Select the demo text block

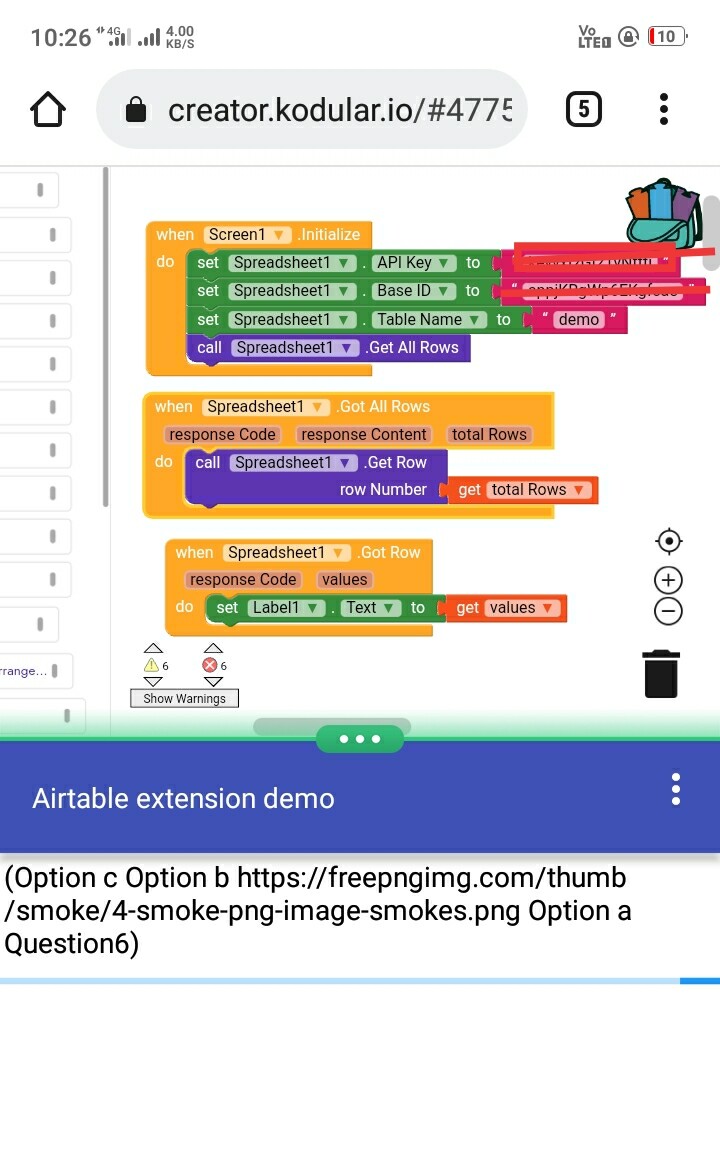578,320
